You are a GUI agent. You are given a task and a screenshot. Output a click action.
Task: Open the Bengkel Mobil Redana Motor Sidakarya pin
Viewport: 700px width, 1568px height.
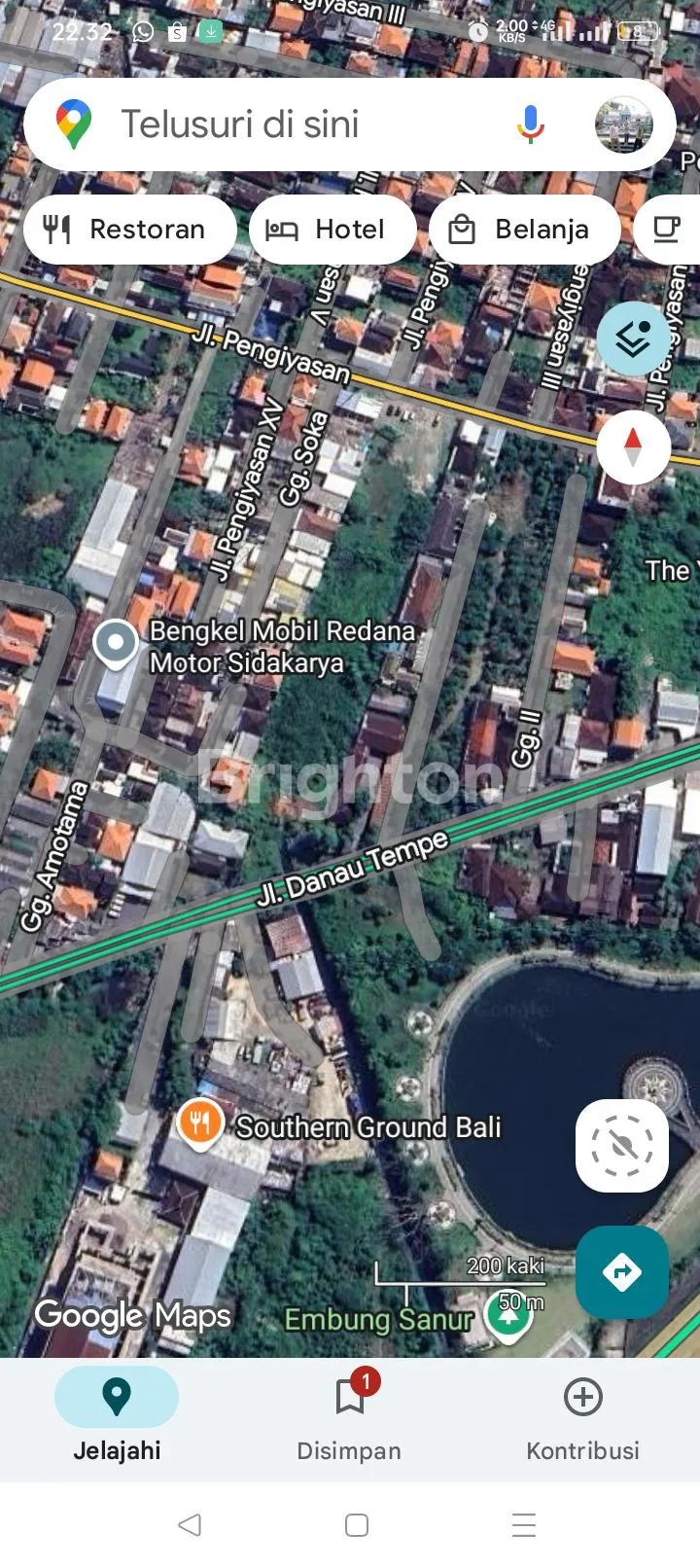(x=116, y=643)
